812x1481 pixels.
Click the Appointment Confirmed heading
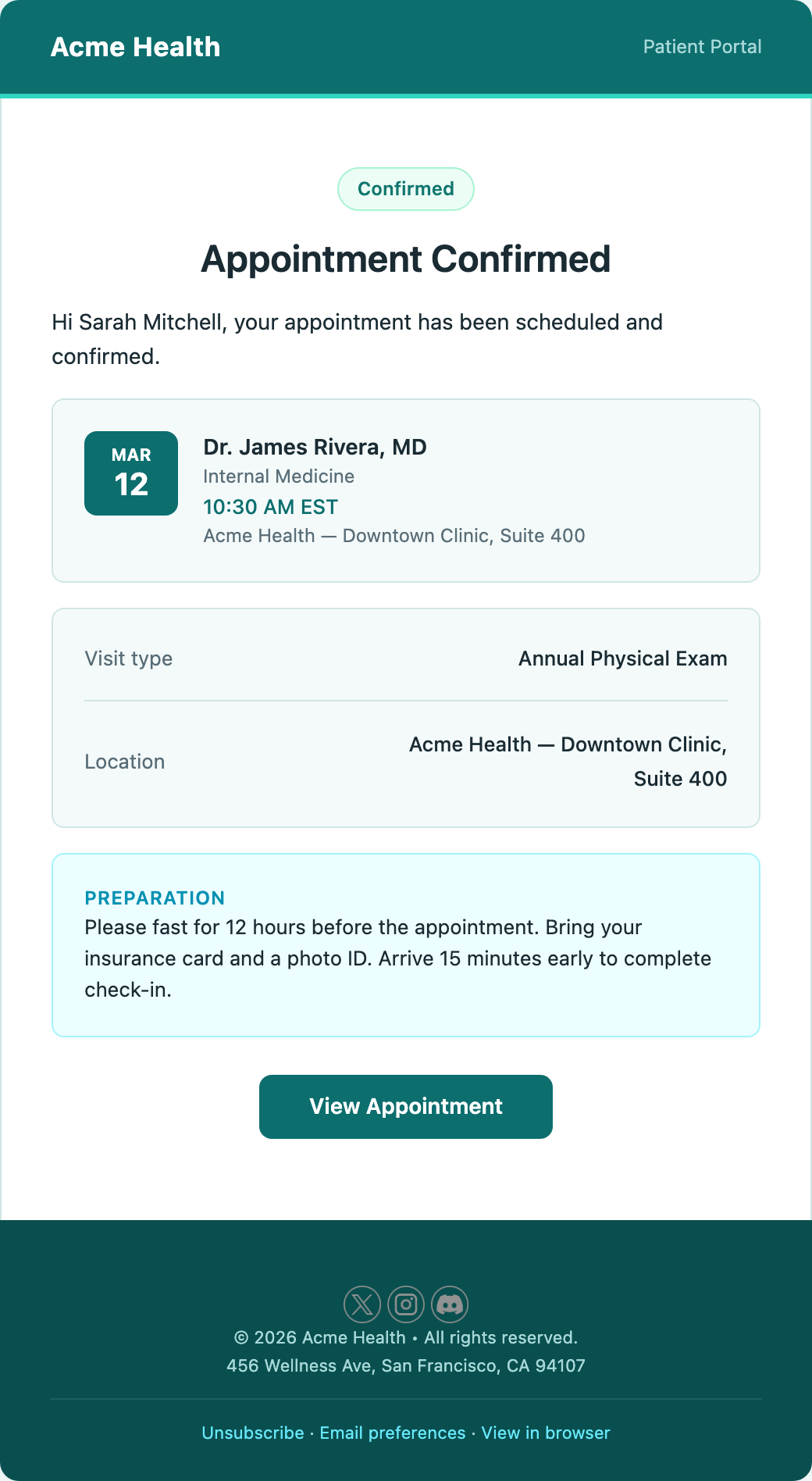click(405, 259)
